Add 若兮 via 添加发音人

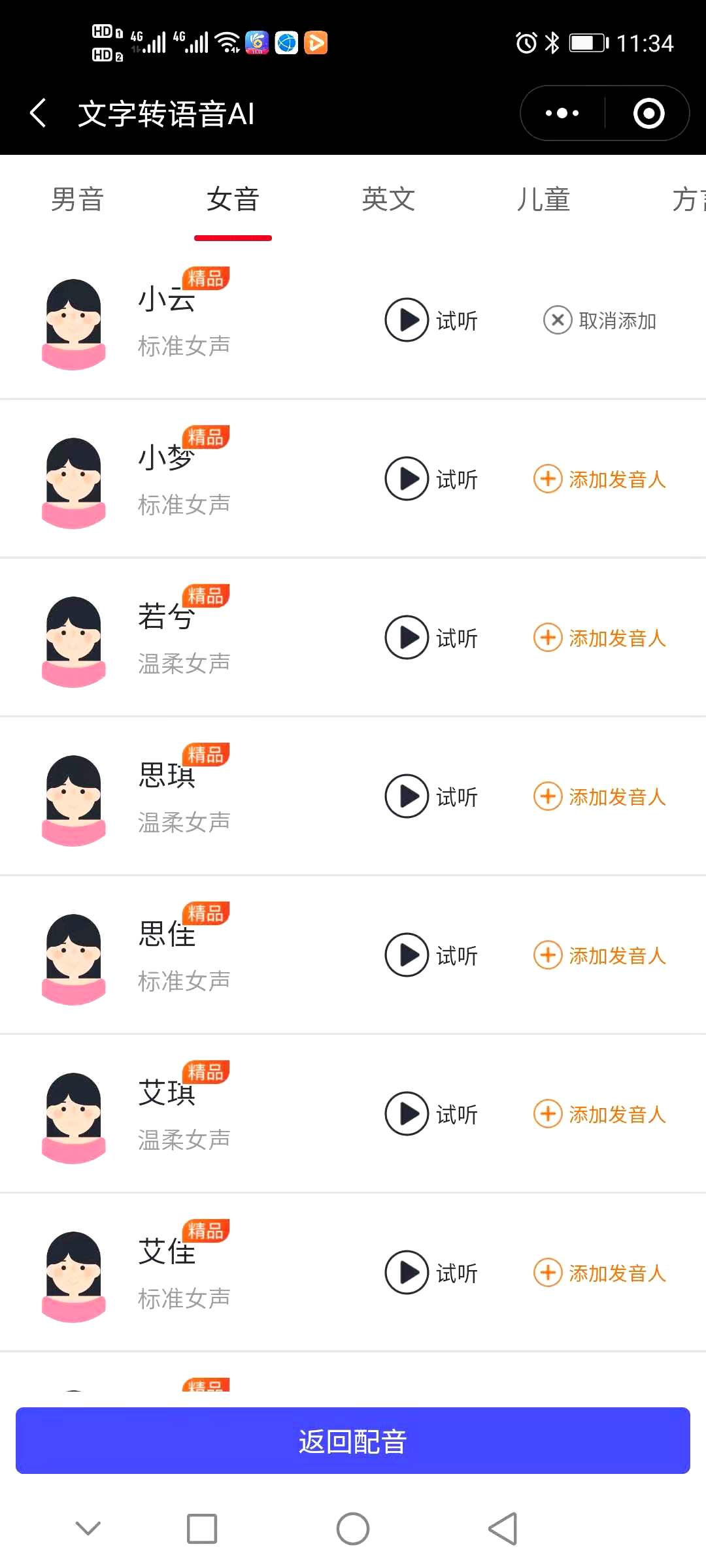pyautogui.click(x=599, y=638)
